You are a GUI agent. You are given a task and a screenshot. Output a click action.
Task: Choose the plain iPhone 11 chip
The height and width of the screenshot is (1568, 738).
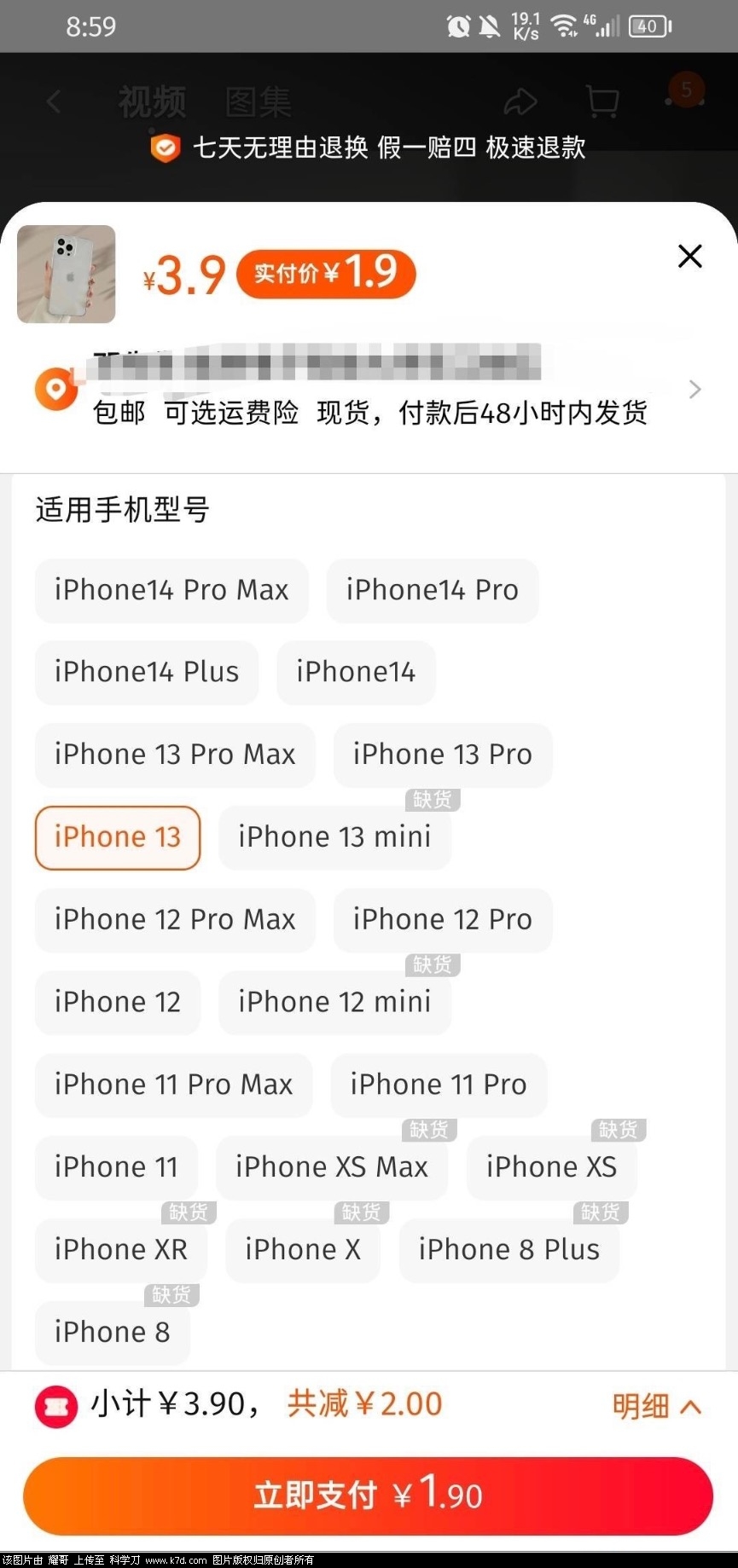pyautogui.click(x=116, y=1167)
